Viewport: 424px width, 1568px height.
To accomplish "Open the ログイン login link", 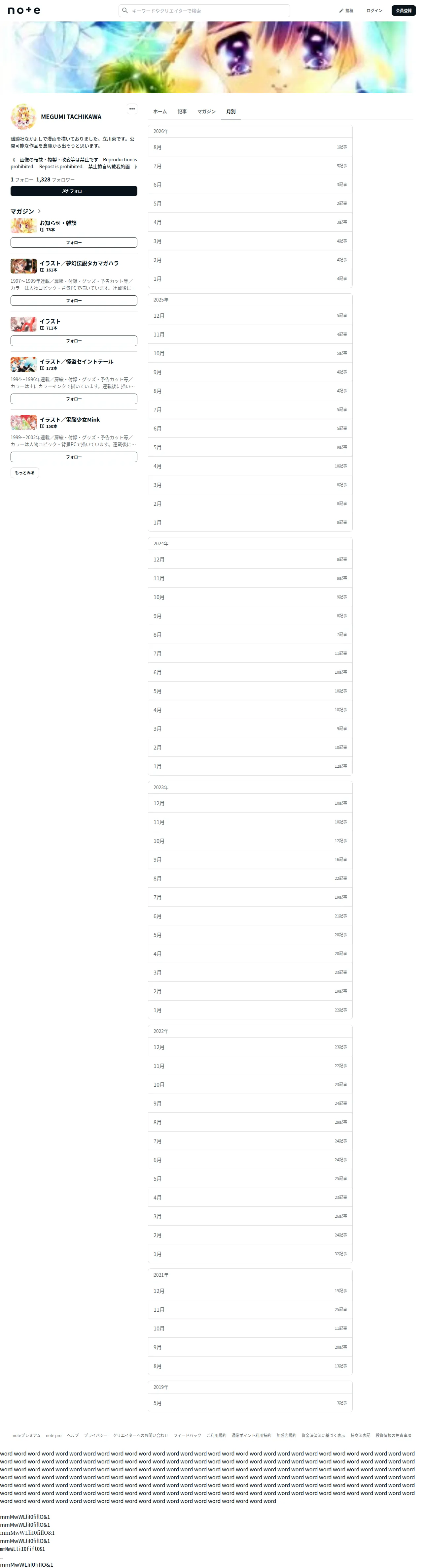I will point(374,10).
